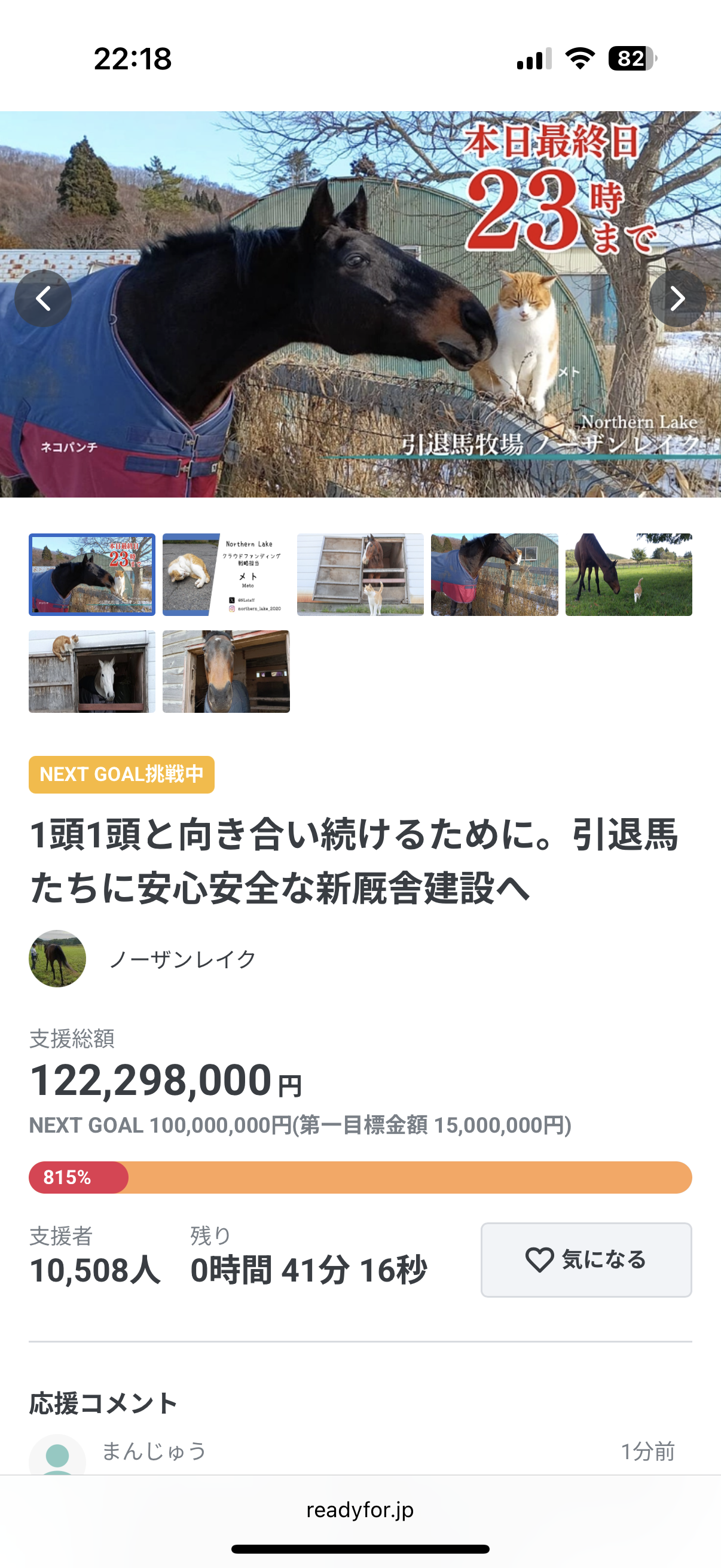Pick the thumbnail of brown horse facing camera

(226, 672)
